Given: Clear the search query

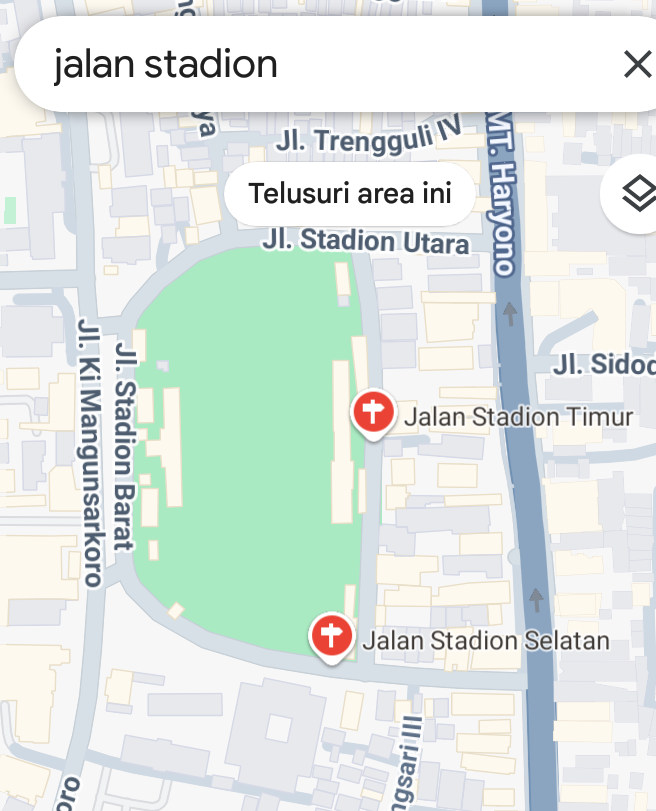Looking at the screenshot, I should click(x=636, y=65).
